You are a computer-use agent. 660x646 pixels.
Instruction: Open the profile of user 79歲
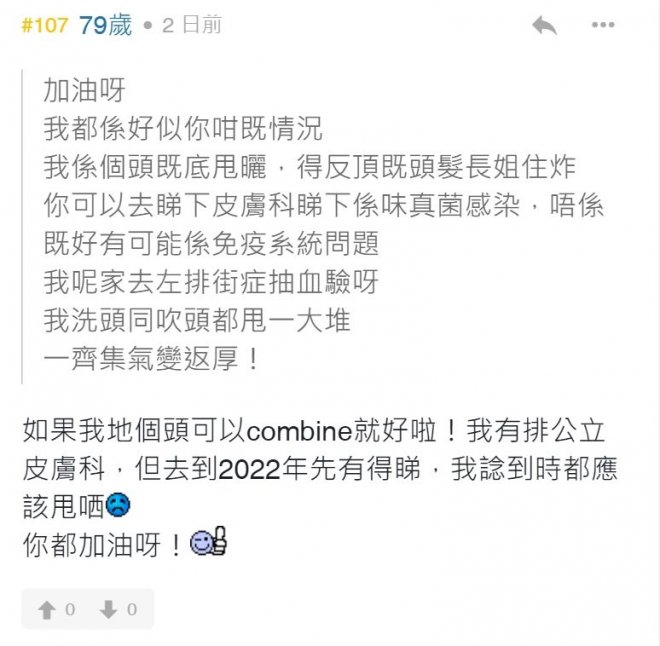105,25
